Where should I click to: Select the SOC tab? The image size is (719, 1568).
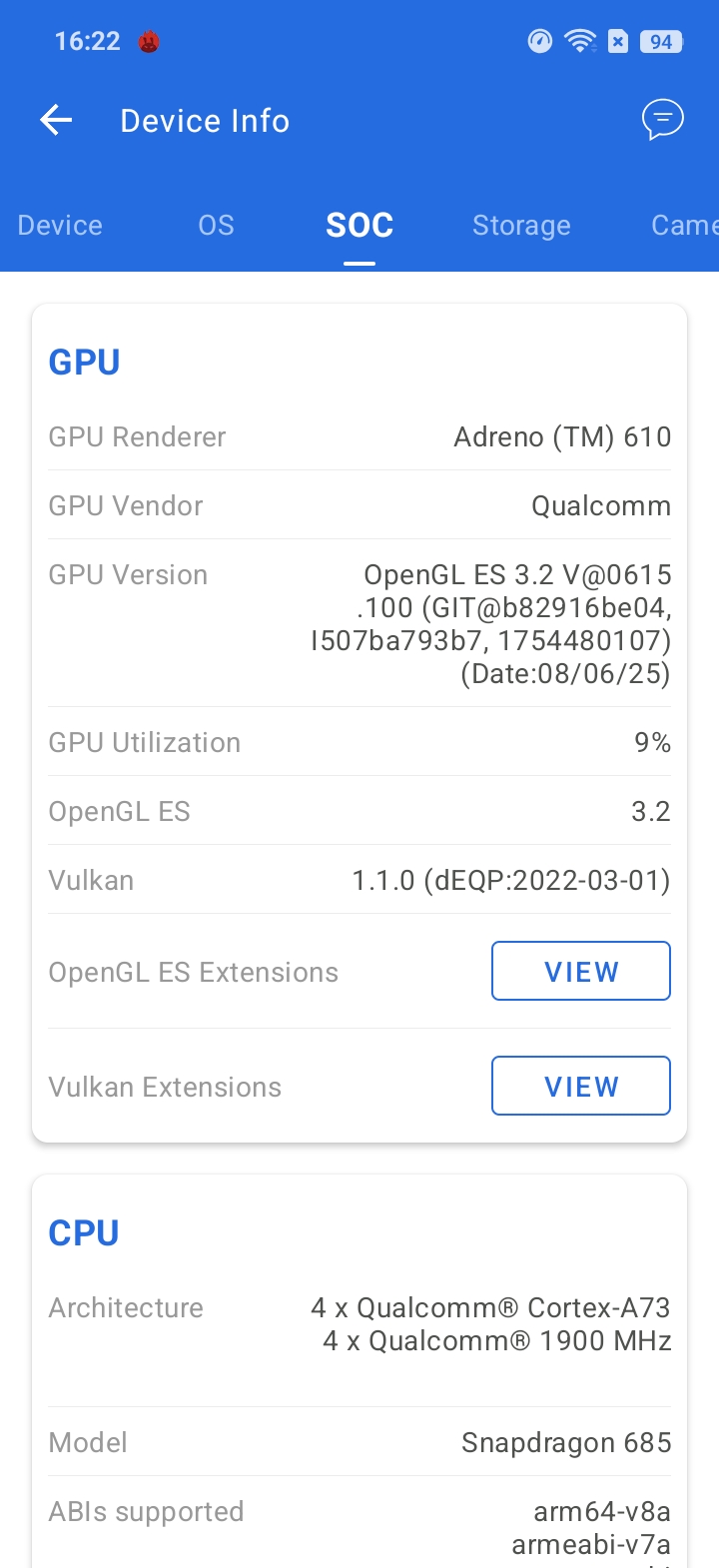pos(359,226)
